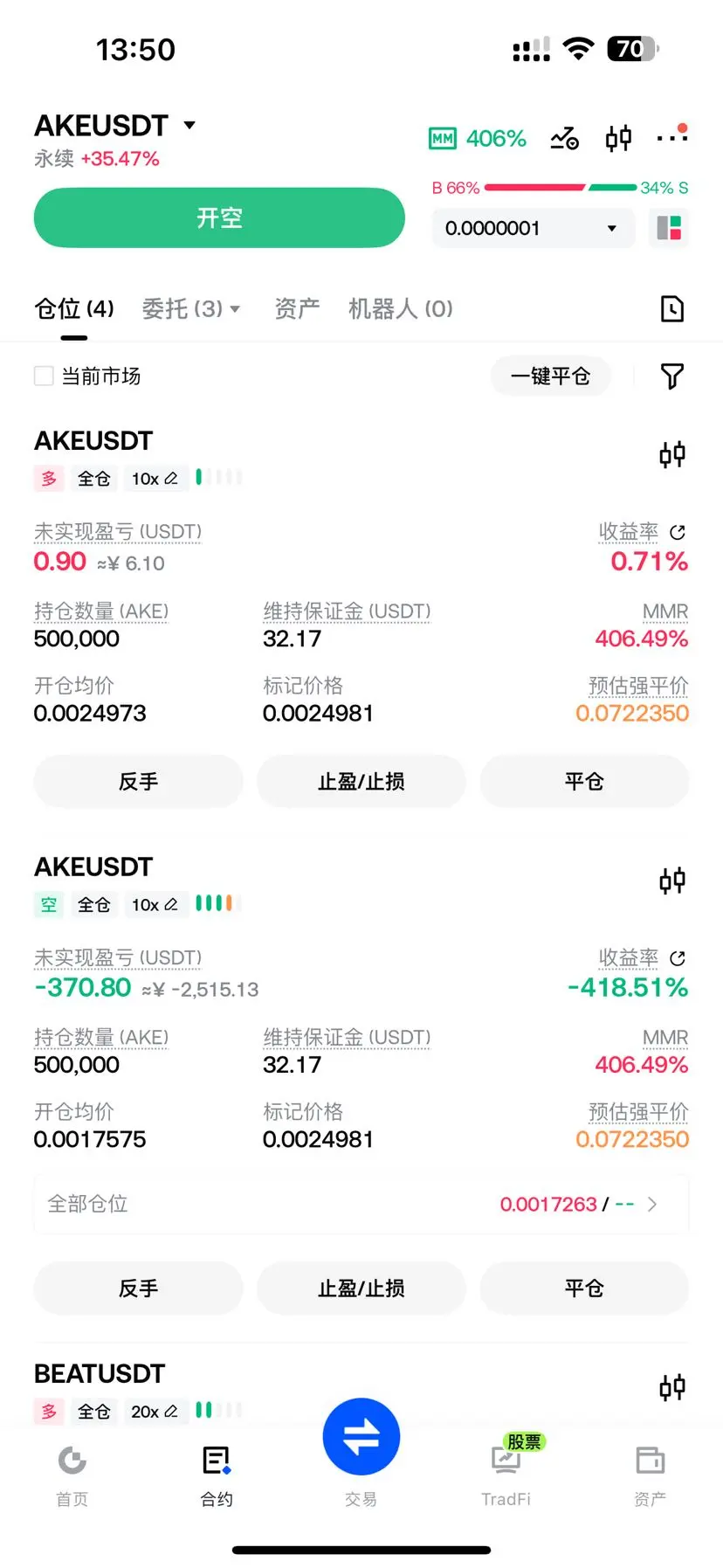Tap the blue 交易 swap button

[x=361, y=1437]
